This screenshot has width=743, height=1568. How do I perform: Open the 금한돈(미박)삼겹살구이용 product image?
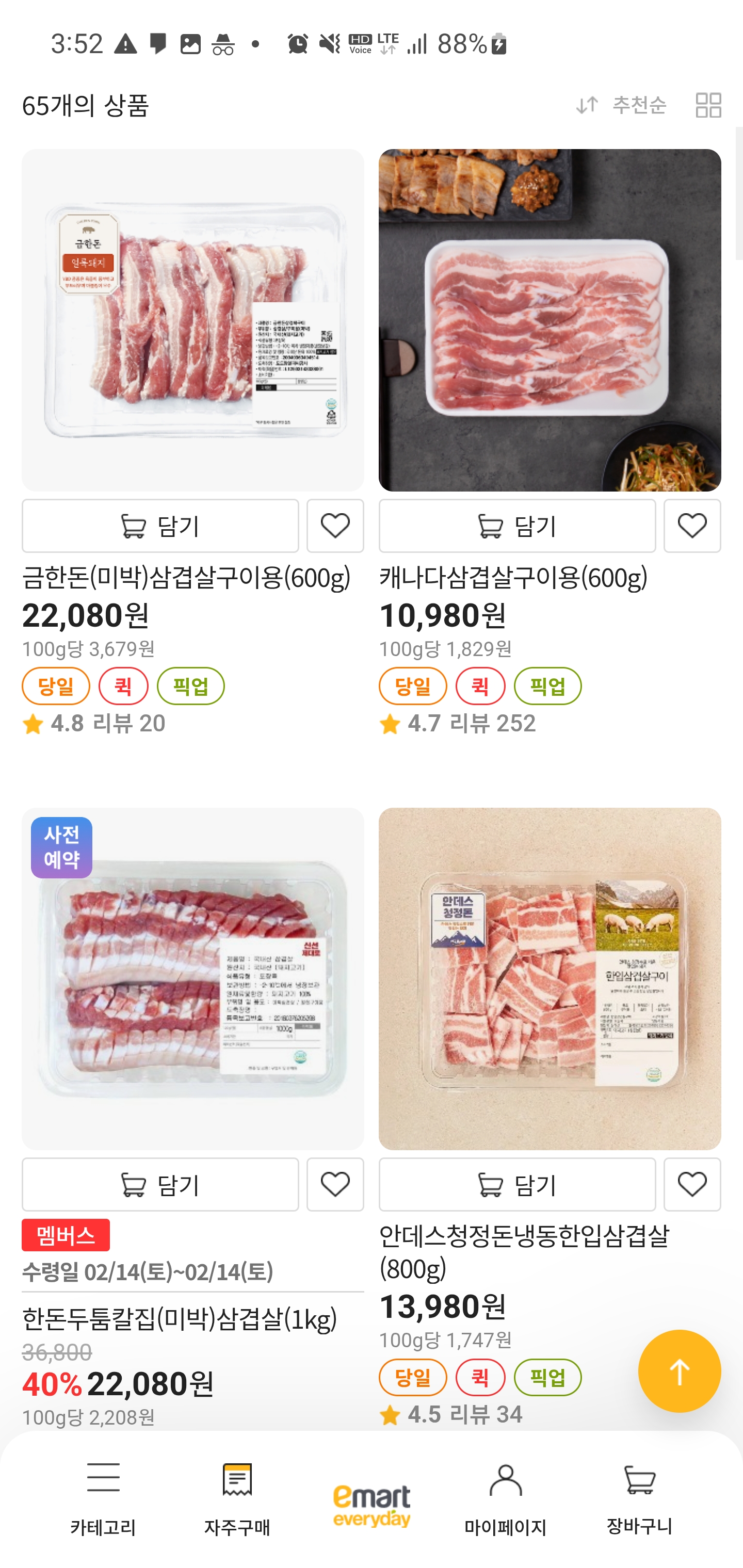pos(192,320)
